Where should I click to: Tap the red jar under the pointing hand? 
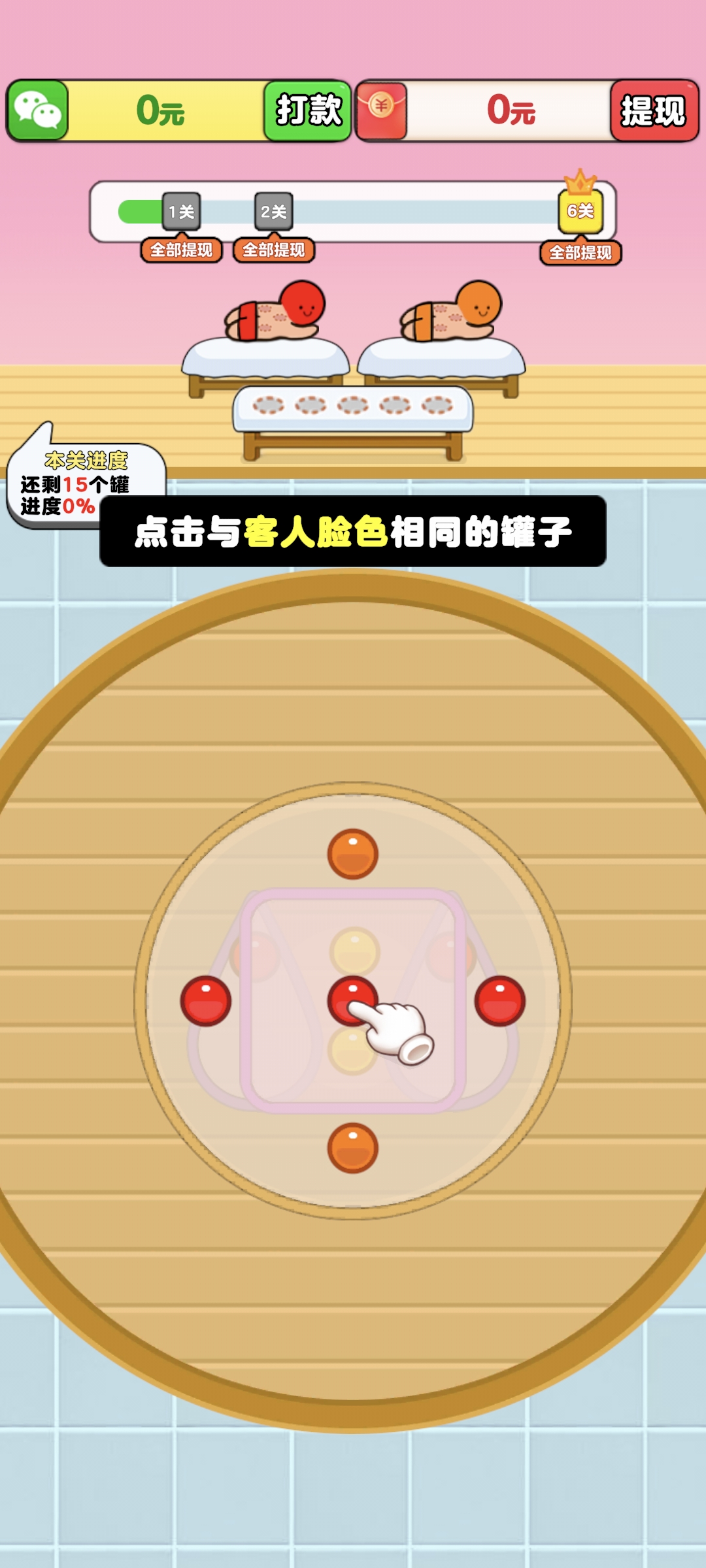pyautogui.click(x=353, y=1001)
